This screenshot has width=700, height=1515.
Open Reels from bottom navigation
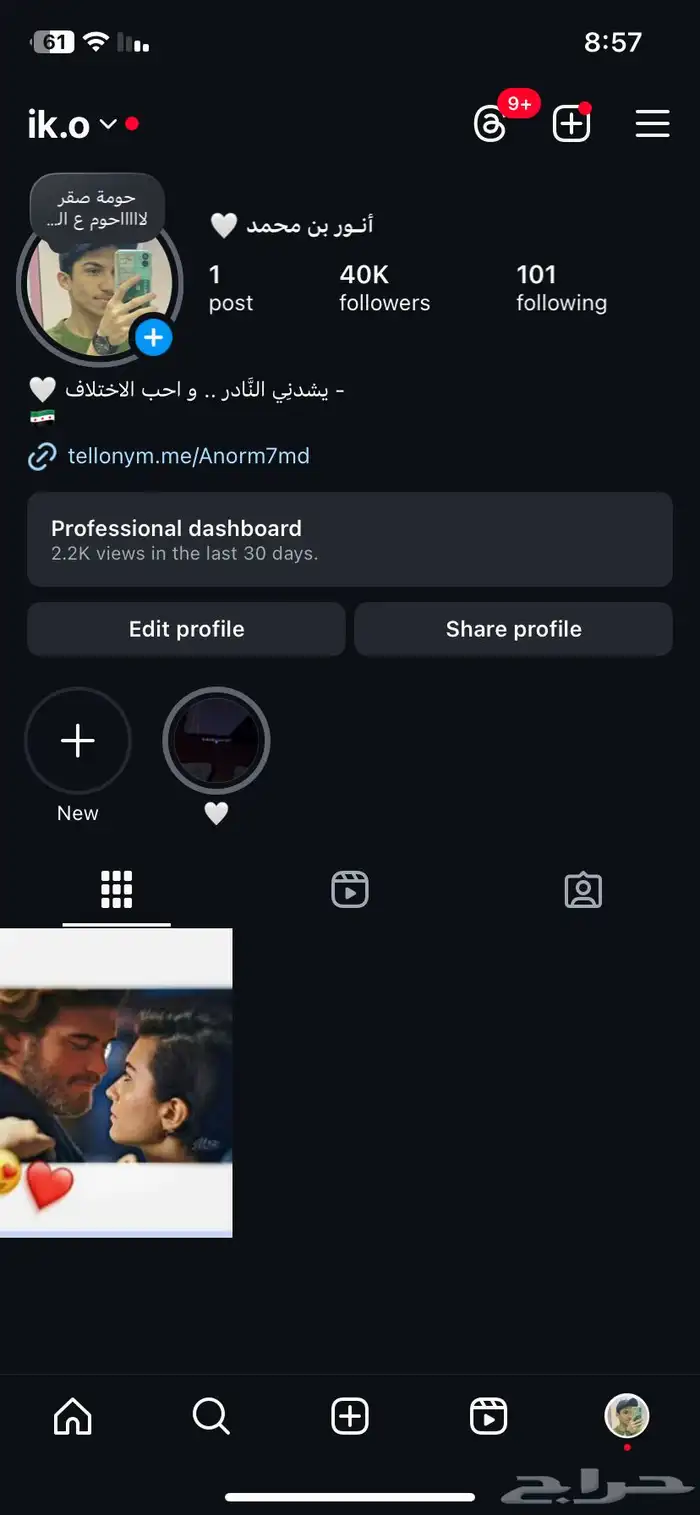point(488,1416)
